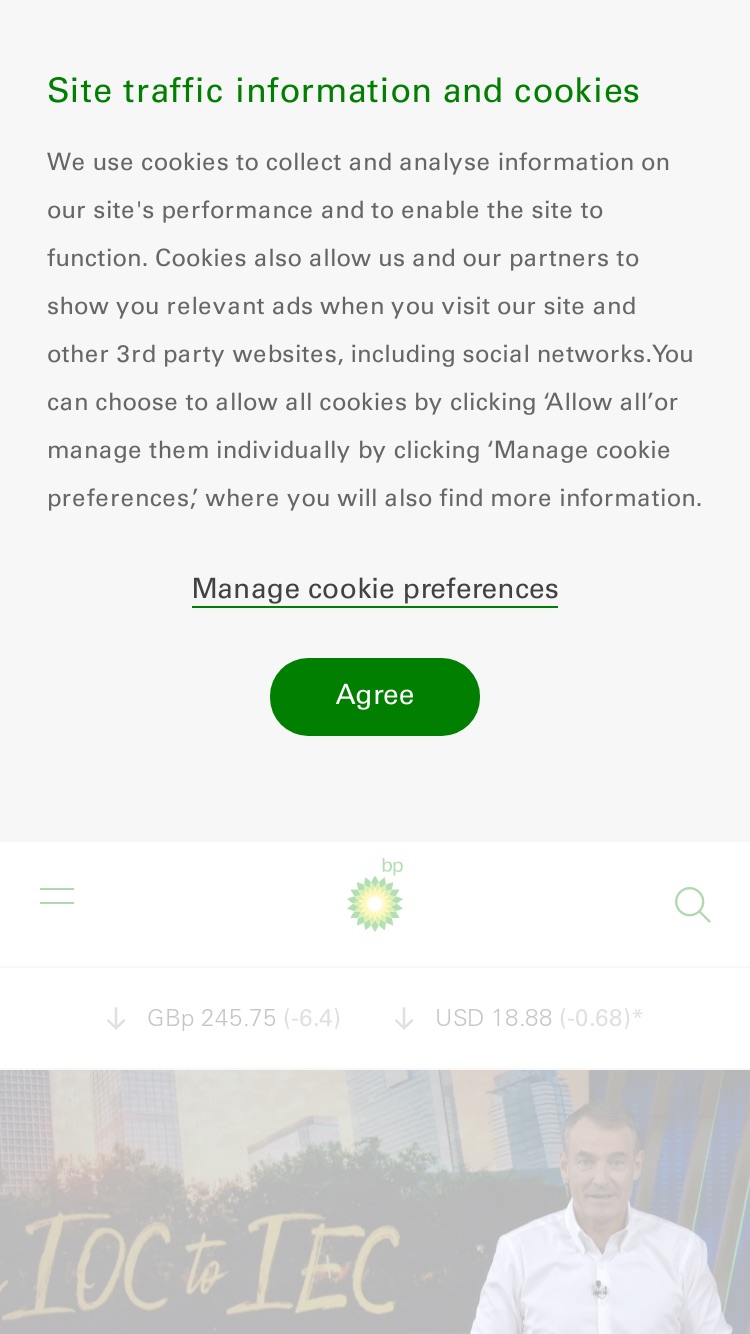Open Manage cookie preferences link
This screenshot has height=1334, width=750.
coord(375,589)
